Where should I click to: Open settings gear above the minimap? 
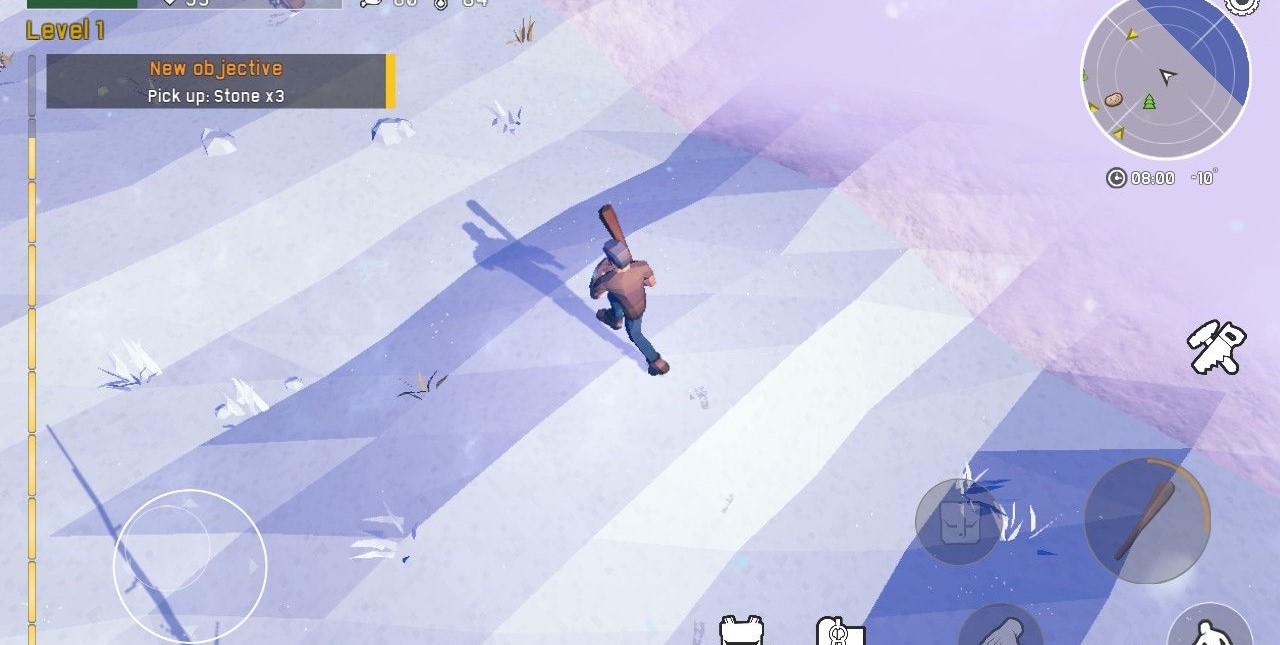pos(1241,5)
